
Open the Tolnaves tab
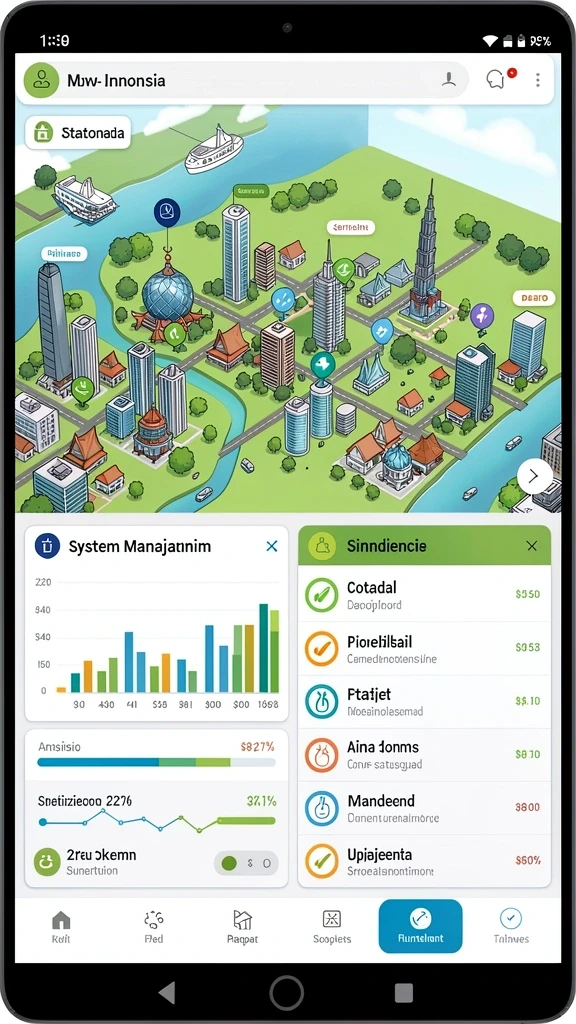[510, 927]
